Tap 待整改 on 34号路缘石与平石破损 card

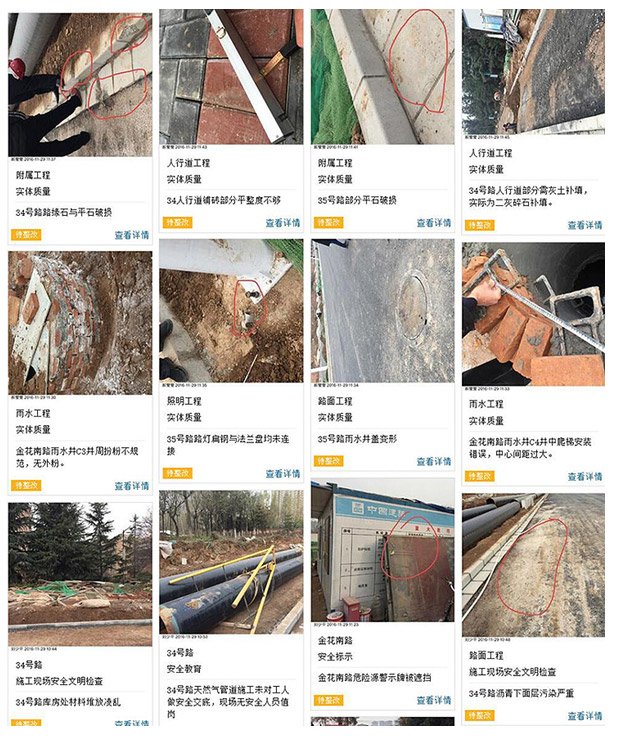(26, 235)
